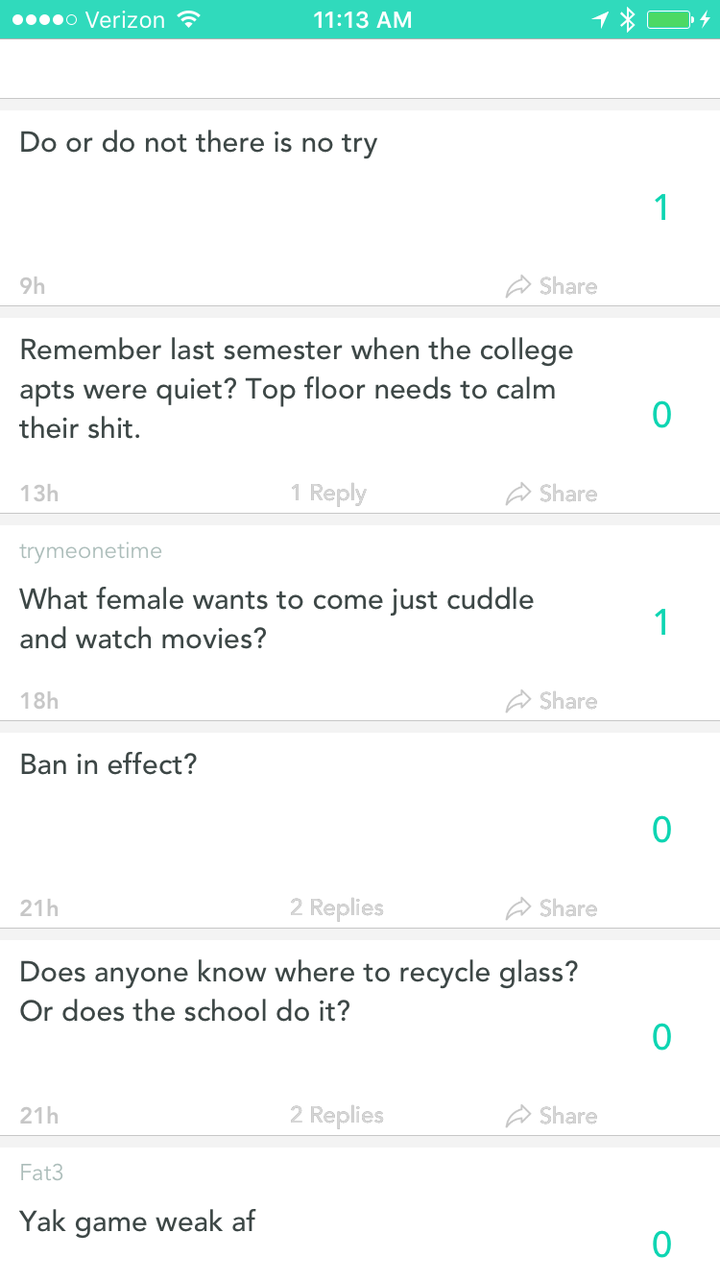Viewport: 720px width, 1281px height.
Task: Open trymeonetime's cuddle and movies post
Action: point(277,618)
